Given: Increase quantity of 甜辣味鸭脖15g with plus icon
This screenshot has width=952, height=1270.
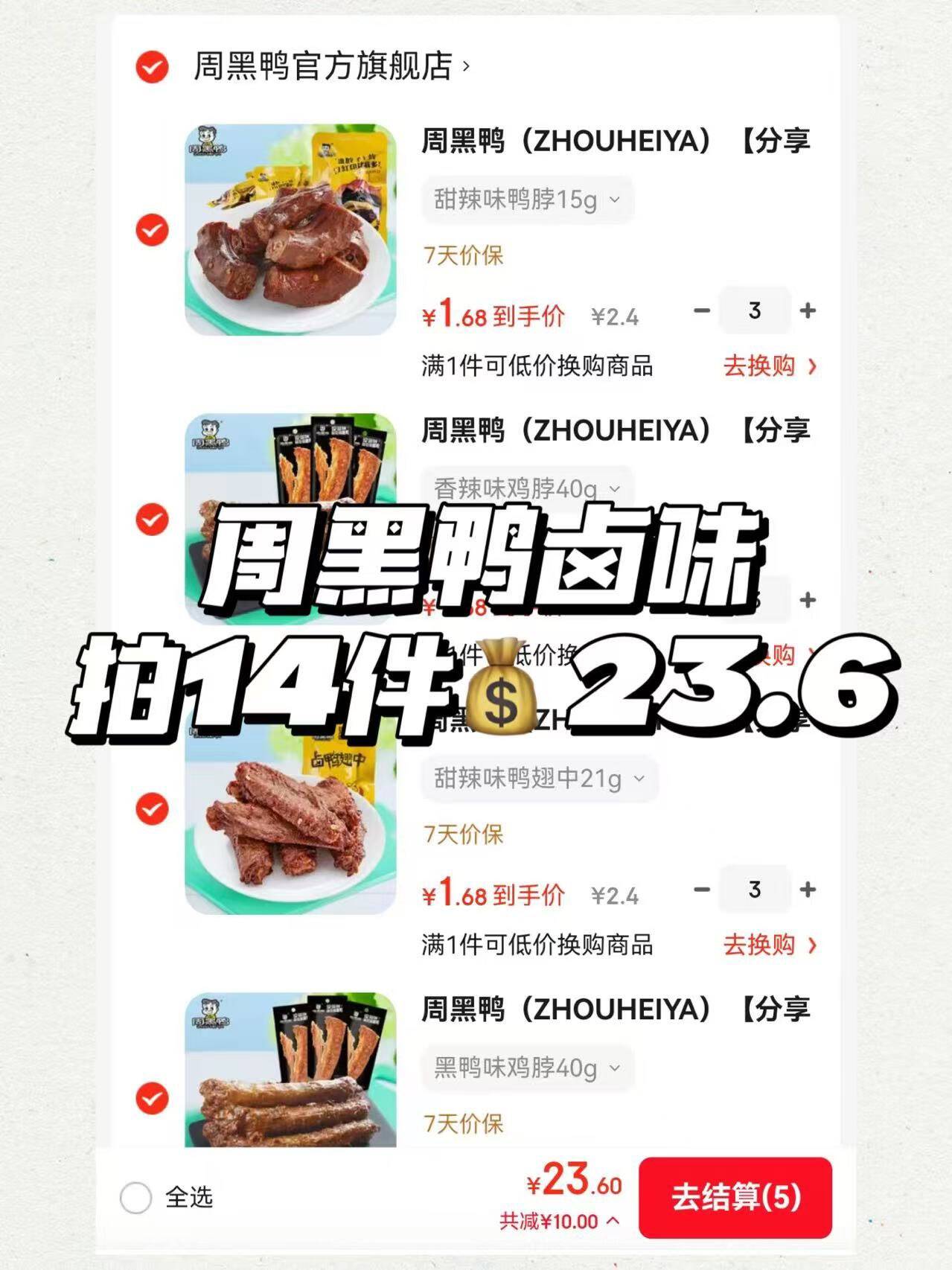Looking at the screenshot, I should click(807, 310).
